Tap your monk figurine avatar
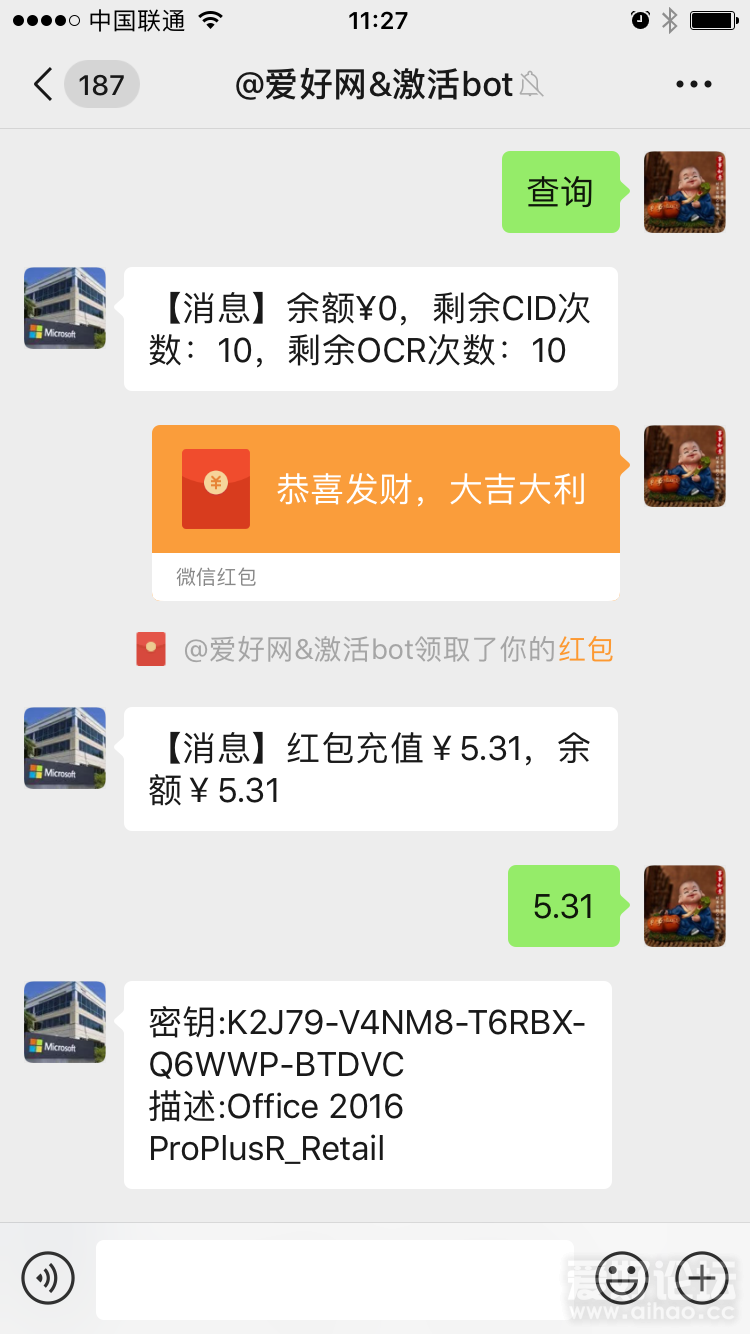Screen dimensions: 750x1334 coord(684,192)
